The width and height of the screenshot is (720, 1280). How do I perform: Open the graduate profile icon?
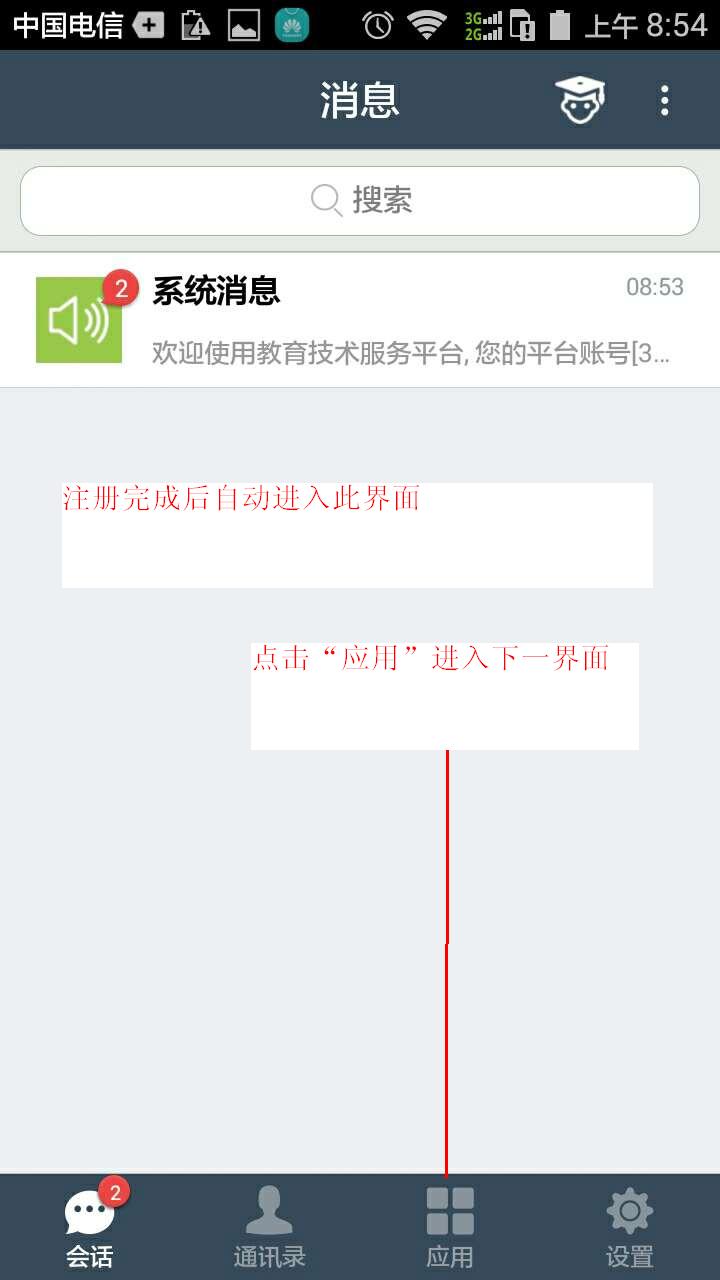click(580, 100)
